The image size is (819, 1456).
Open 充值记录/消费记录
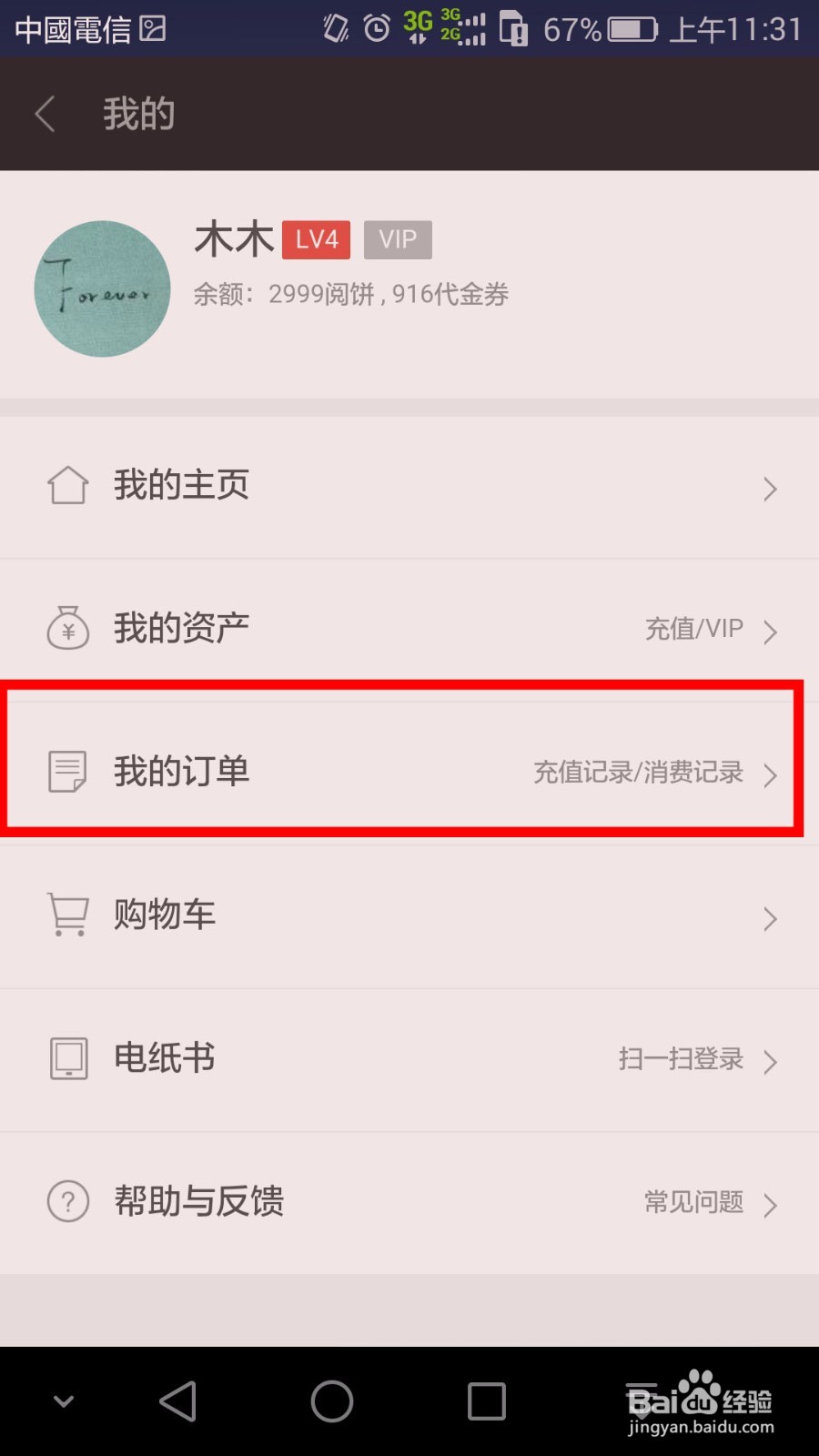636,773
